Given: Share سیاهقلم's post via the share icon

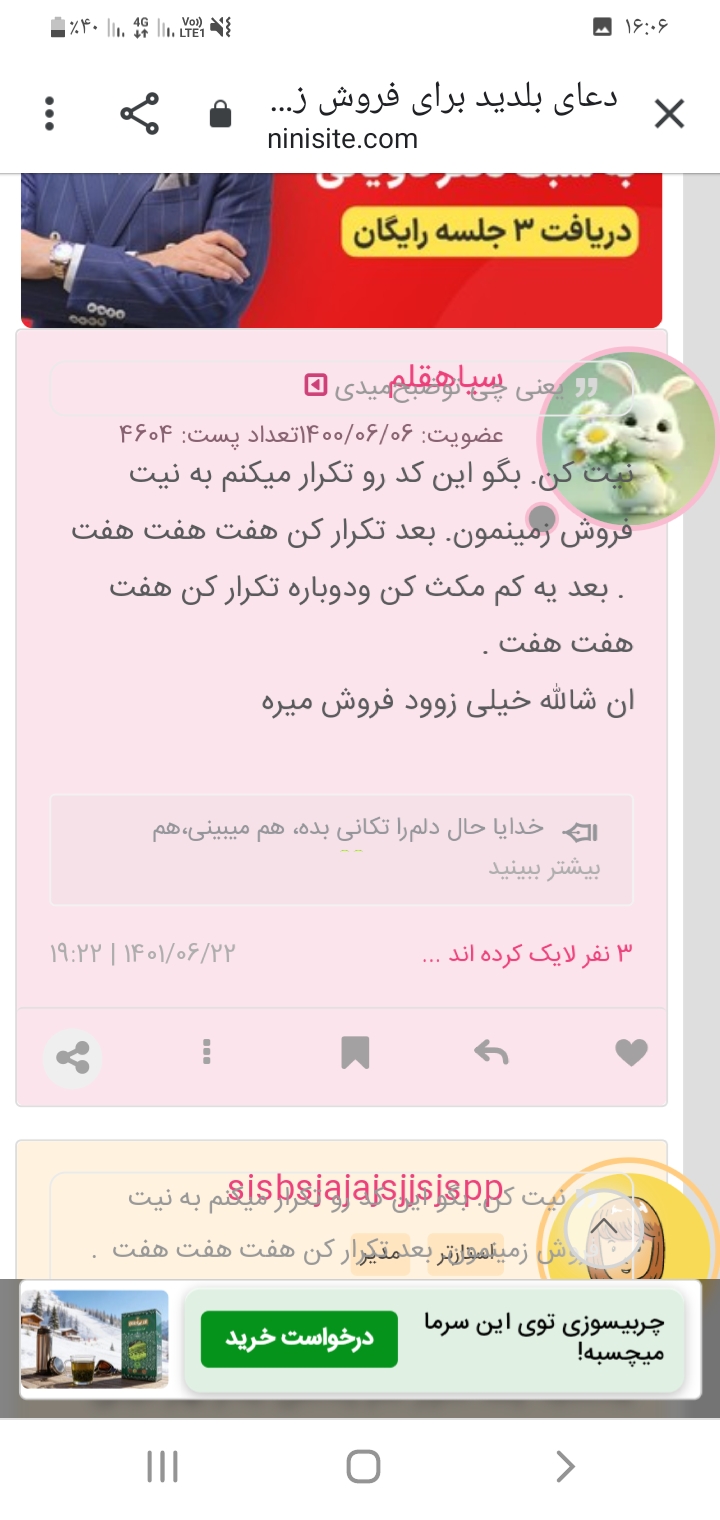Looking at the screenshot, I should [71, 1052].
